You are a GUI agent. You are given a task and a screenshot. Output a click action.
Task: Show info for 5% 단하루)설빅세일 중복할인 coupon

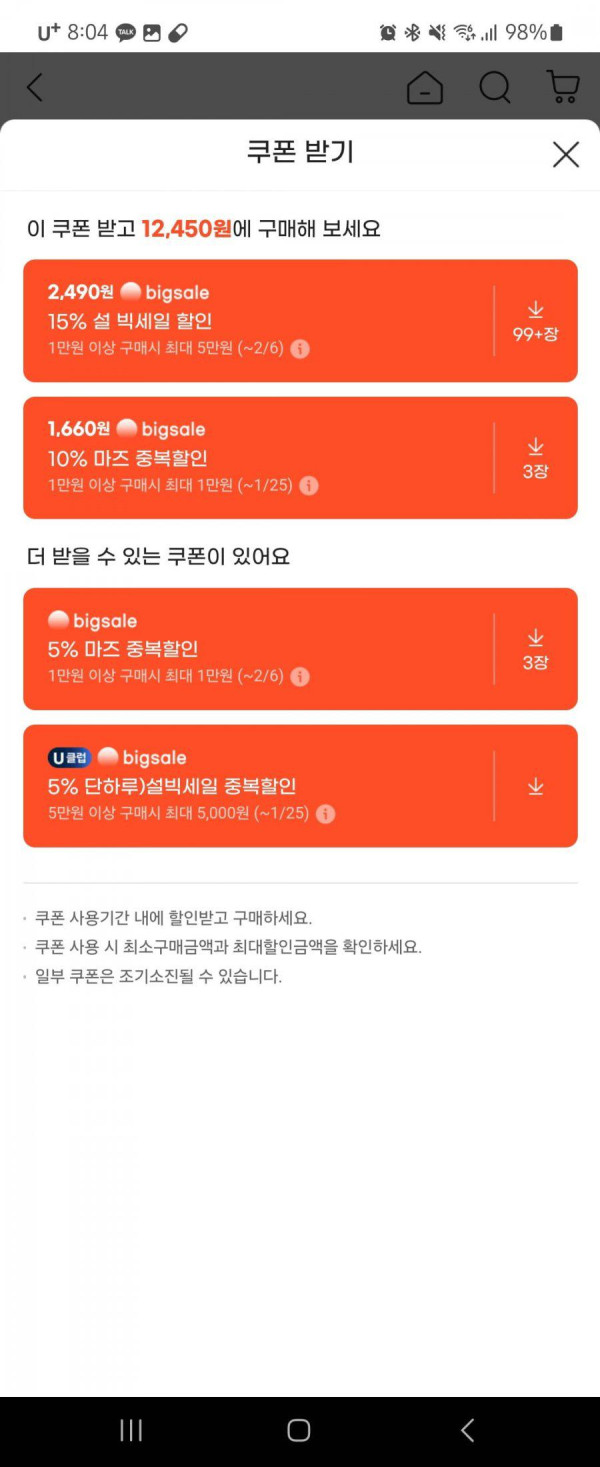325,814
